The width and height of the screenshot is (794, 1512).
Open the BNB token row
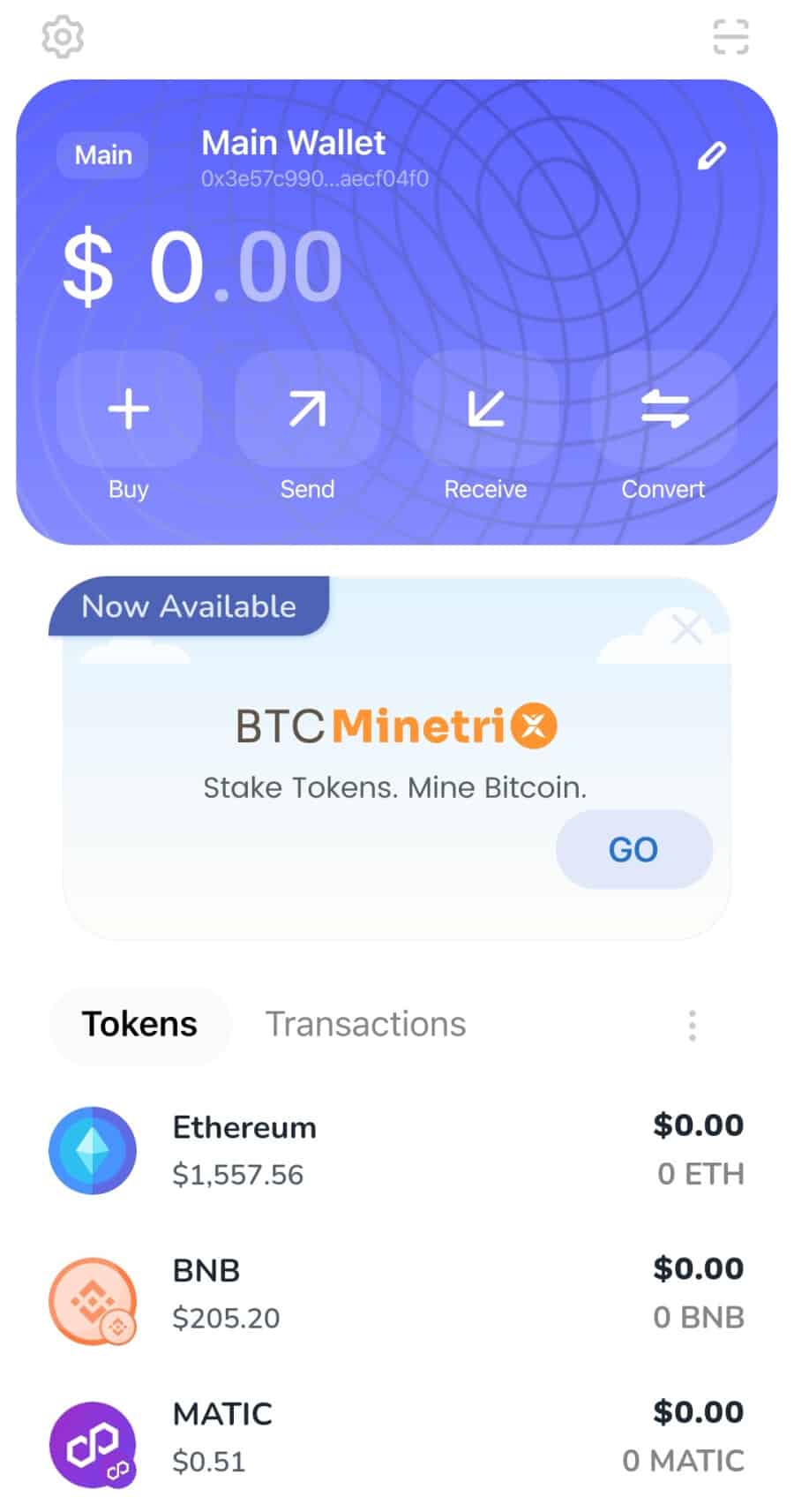coord(397,1293)
